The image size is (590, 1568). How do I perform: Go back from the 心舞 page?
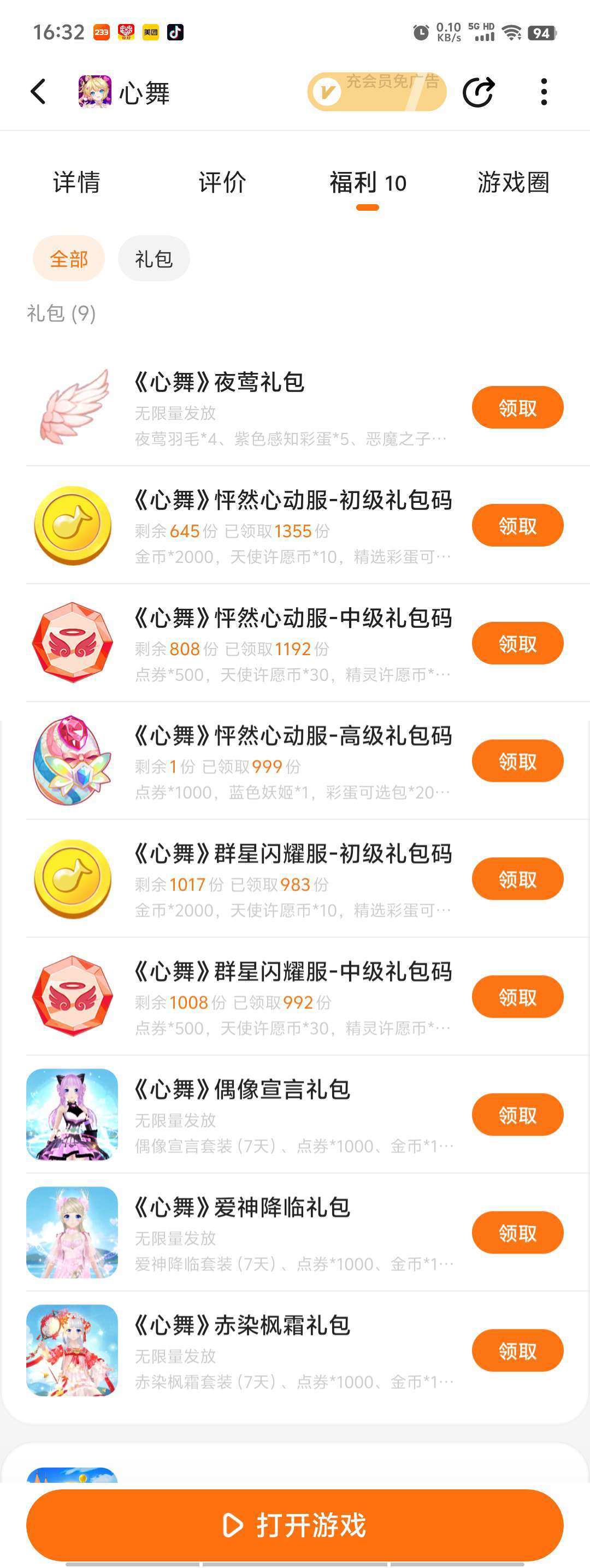pos(38,92)
